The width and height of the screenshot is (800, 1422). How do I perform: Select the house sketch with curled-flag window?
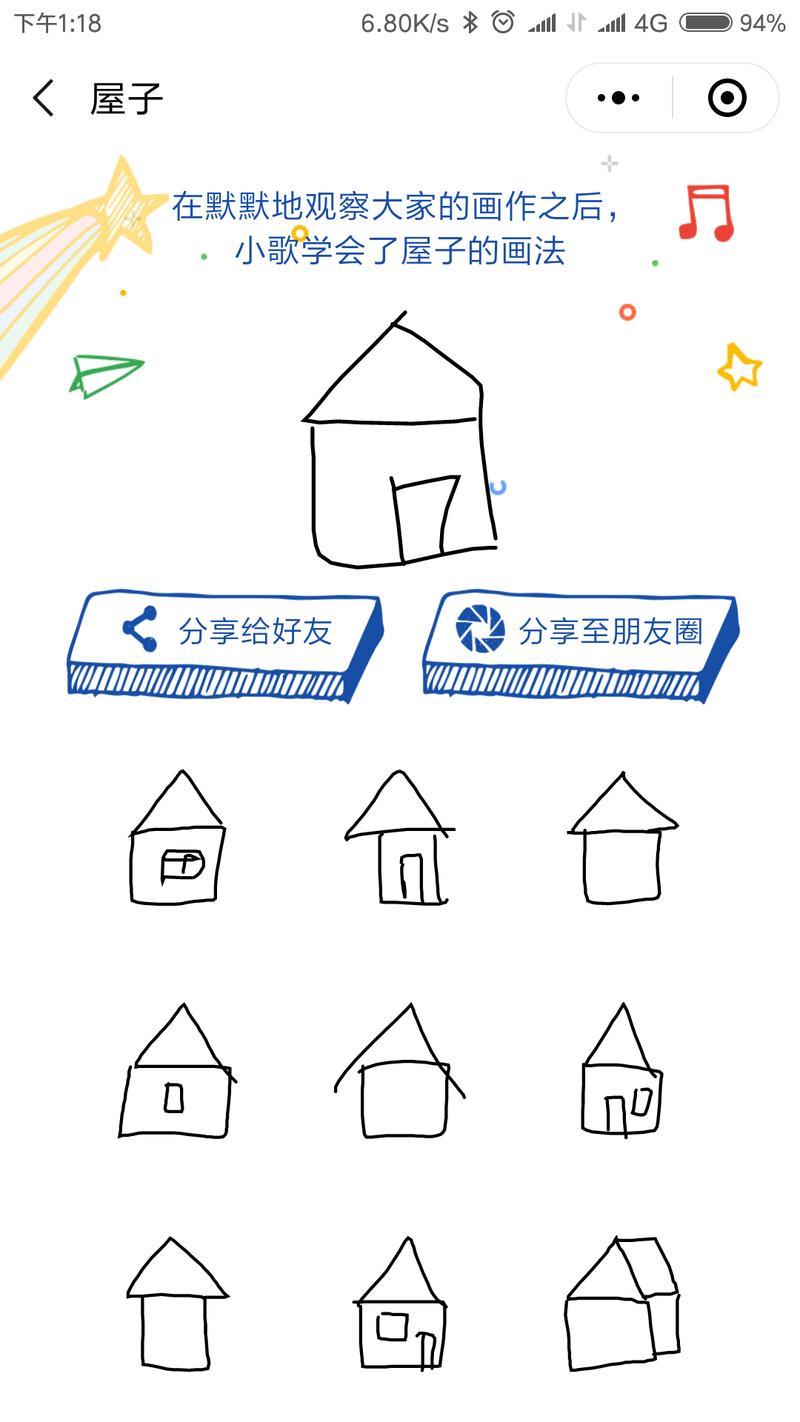(x=176, y=838)
